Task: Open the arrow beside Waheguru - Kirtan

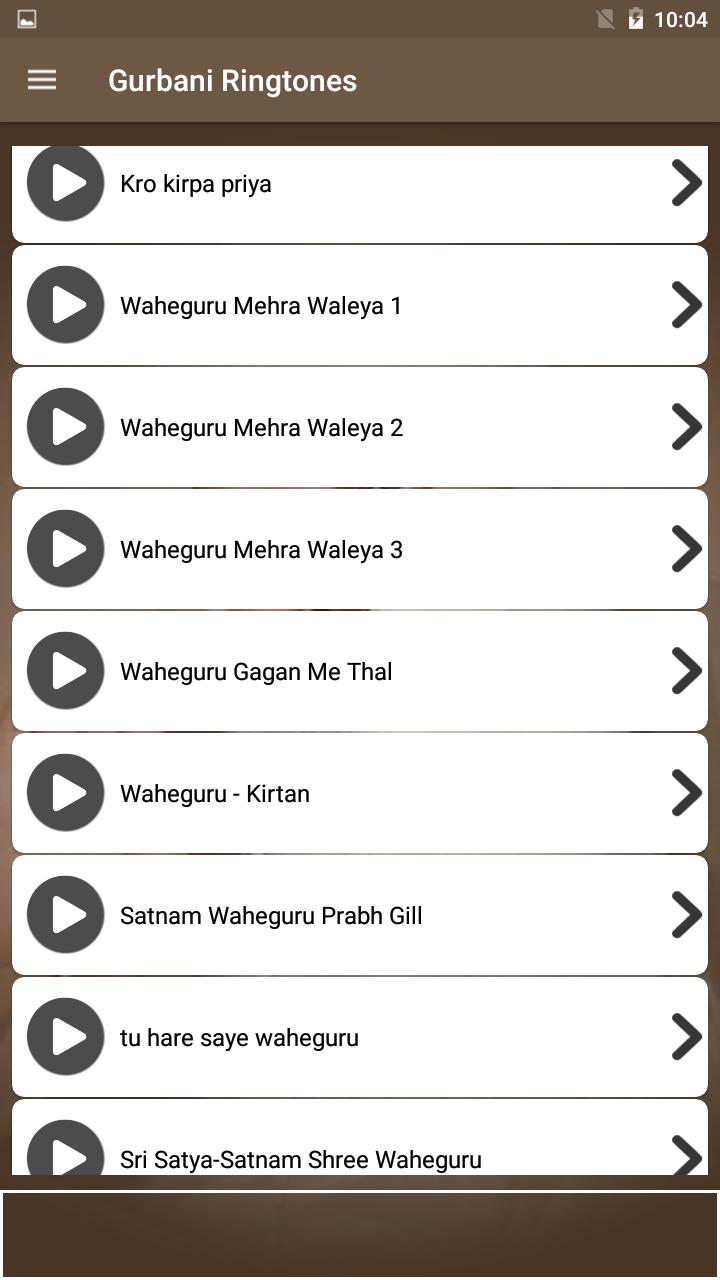Action: pyautogui.click(x=686, y=793)
